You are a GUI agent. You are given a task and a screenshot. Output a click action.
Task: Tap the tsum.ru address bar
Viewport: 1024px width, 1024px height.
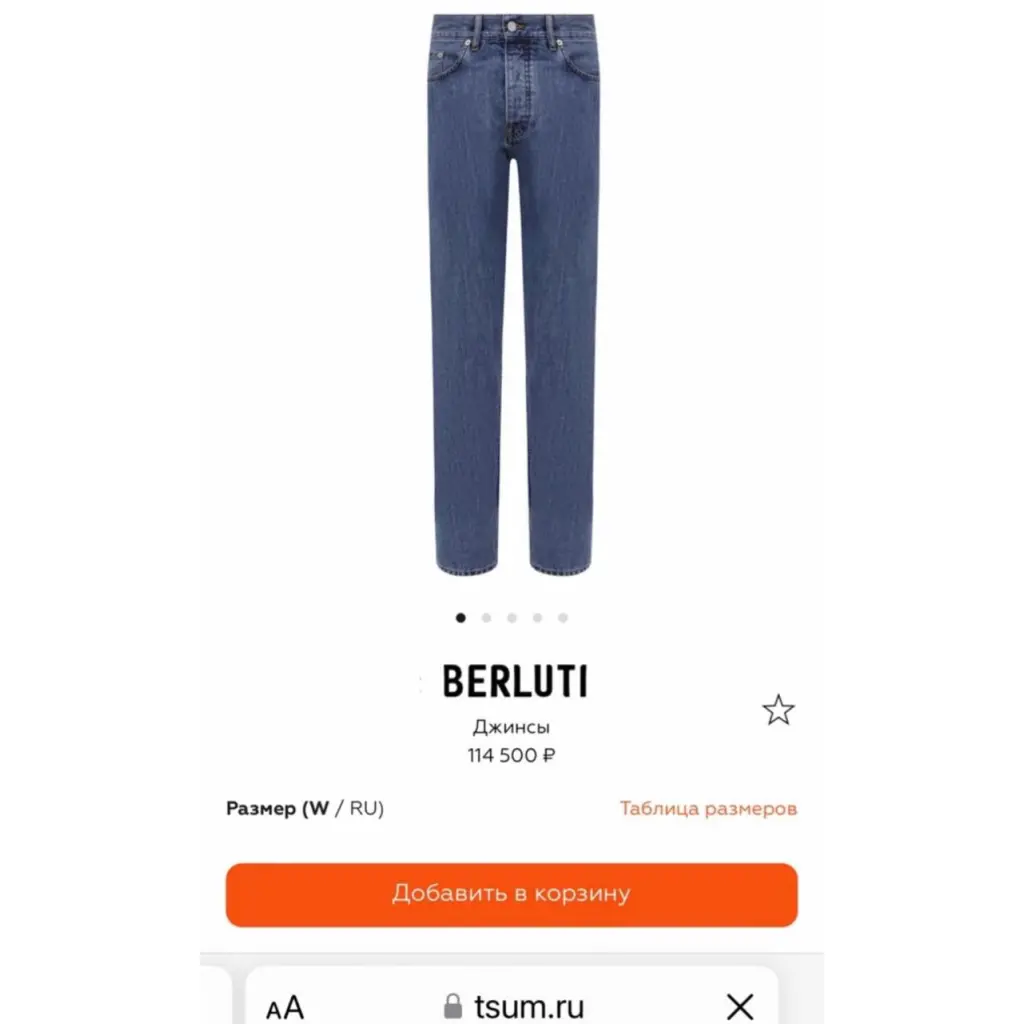[x=514, y=1005]
